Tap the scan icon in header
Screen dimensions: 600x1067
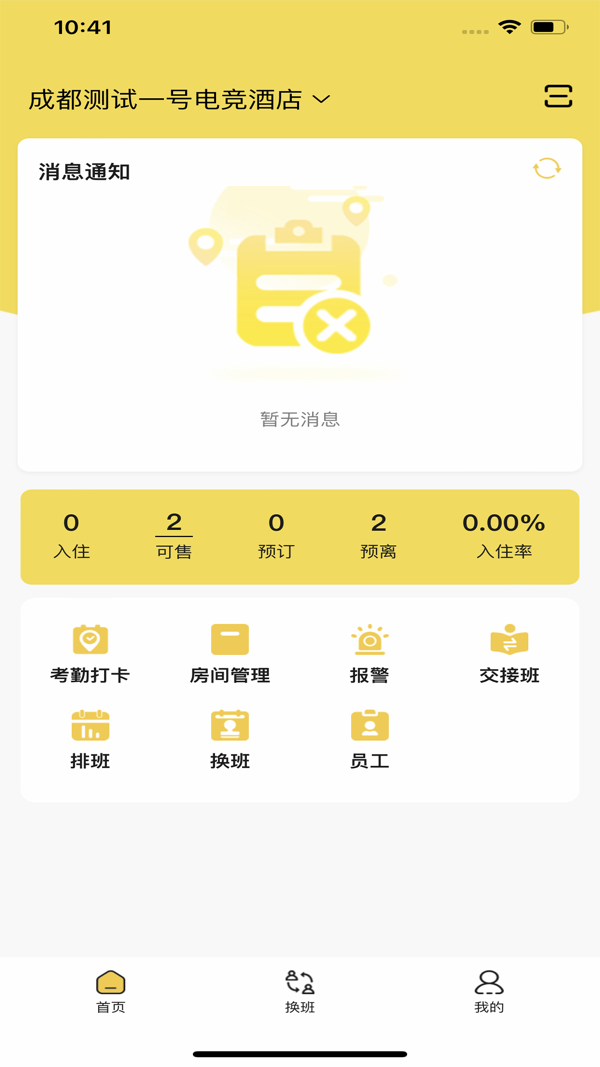[558, 96]
